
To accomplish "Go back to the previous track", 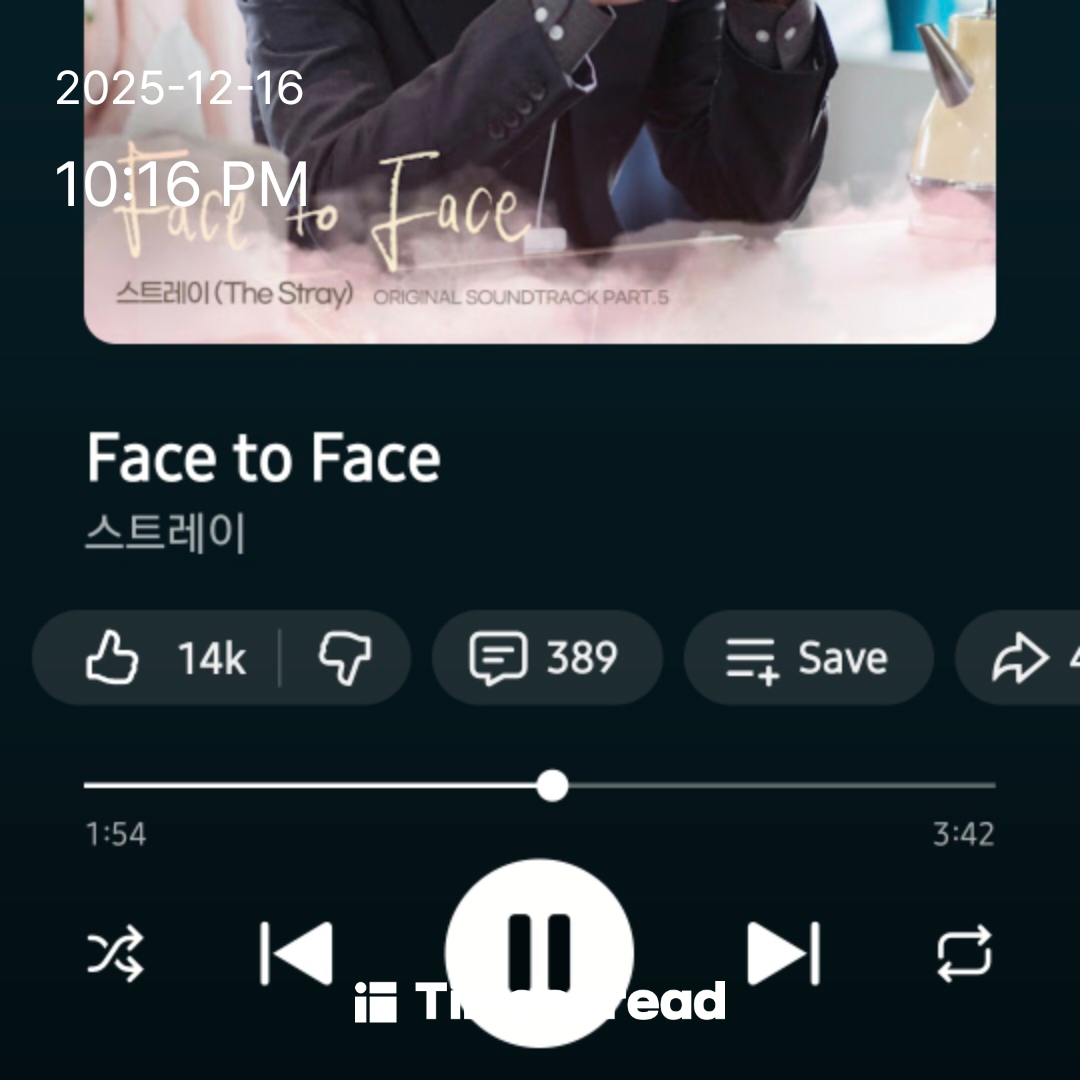I will tap(296, 953).
